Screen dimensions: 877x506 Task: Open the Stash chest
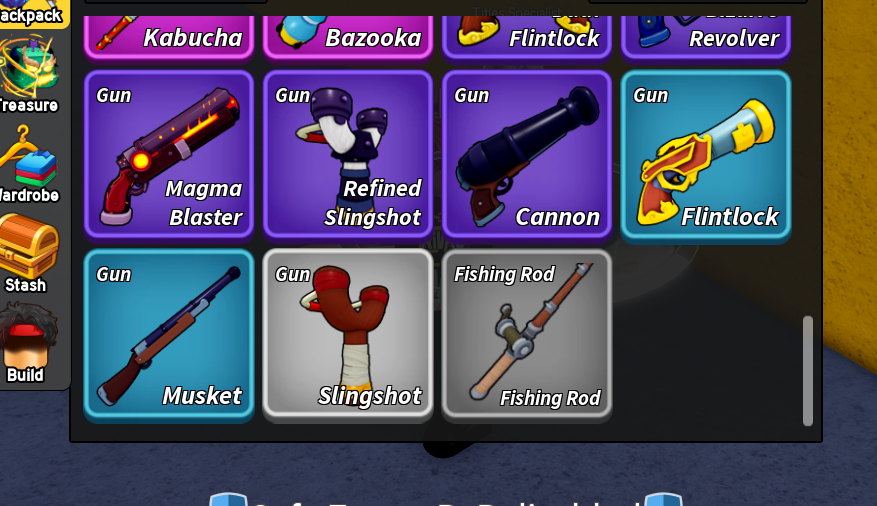click(x=28, y=254)
